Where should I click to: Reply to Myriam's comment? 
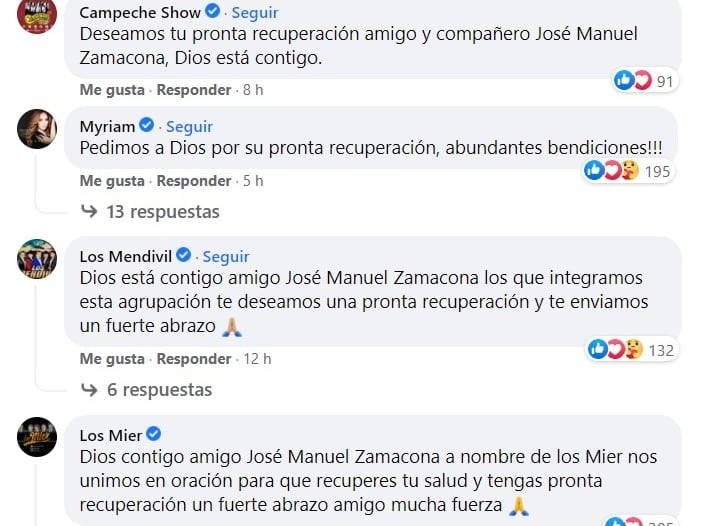(194, 181)
